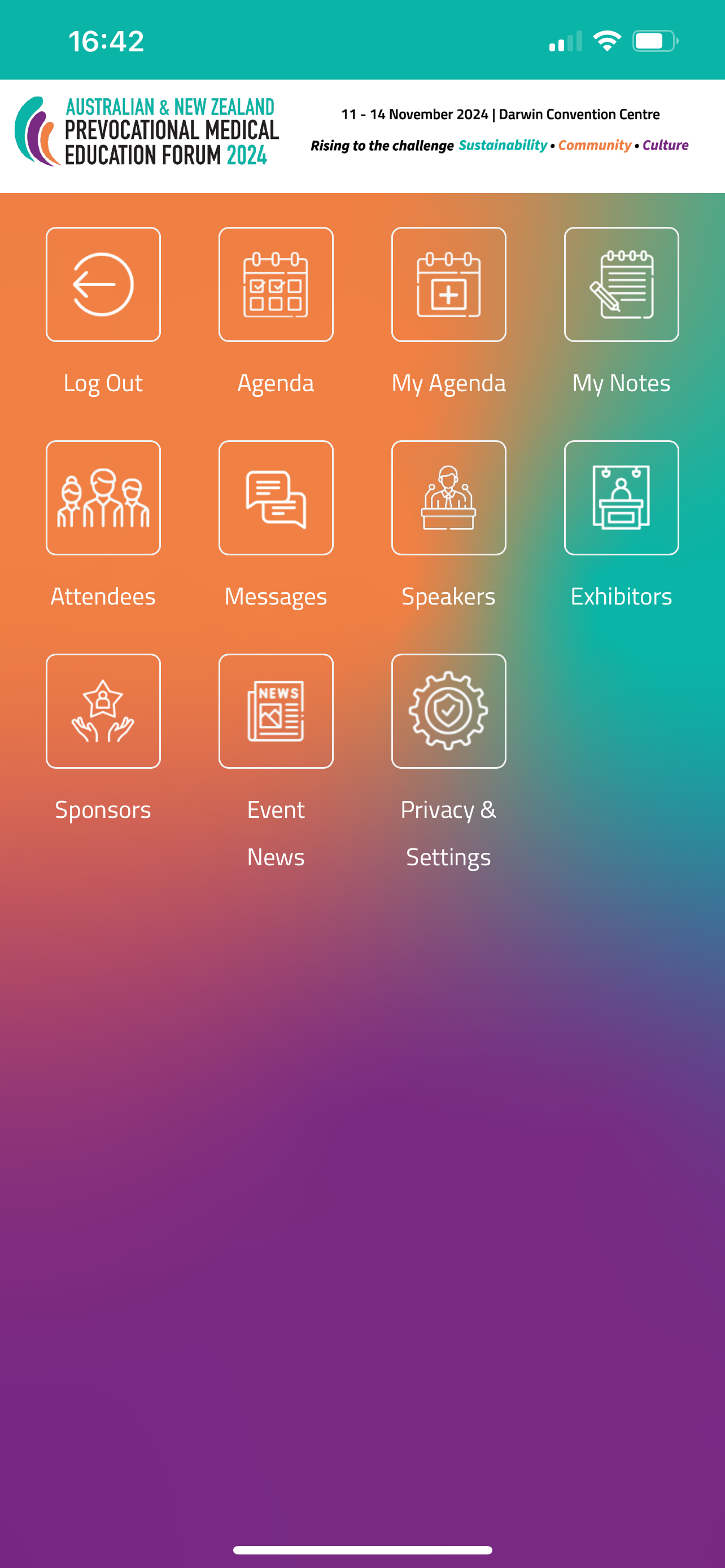This screenshot has width=725, height=1568.
Task: Open the Sponsors page
Action: pyautogui.click(x=103, y=711)
